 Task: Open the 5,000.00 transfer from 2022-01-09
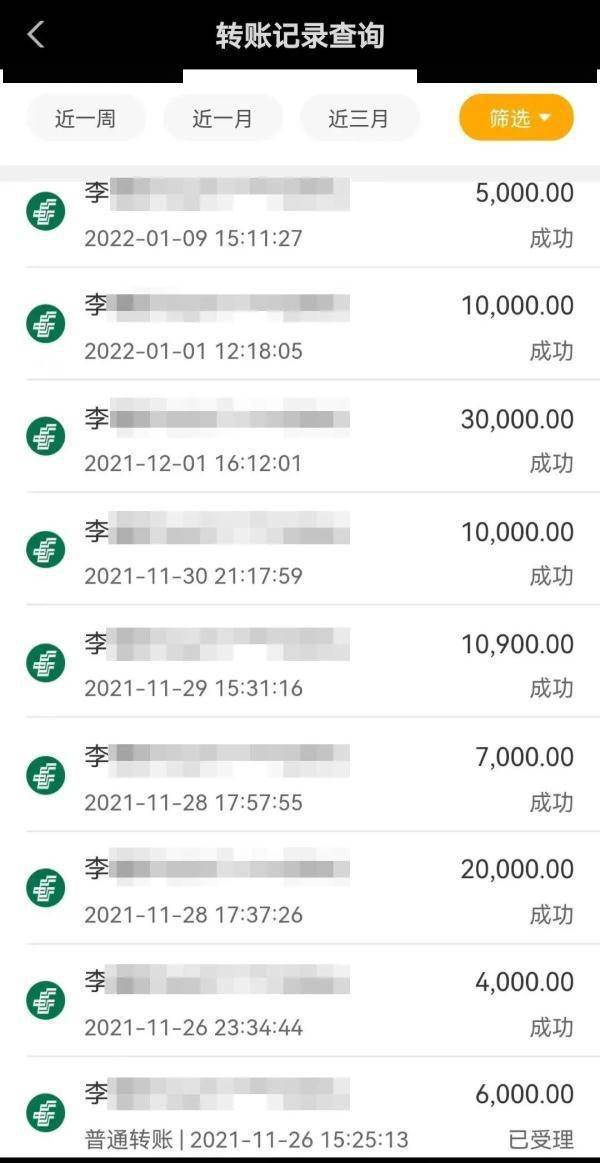point(300,214)
